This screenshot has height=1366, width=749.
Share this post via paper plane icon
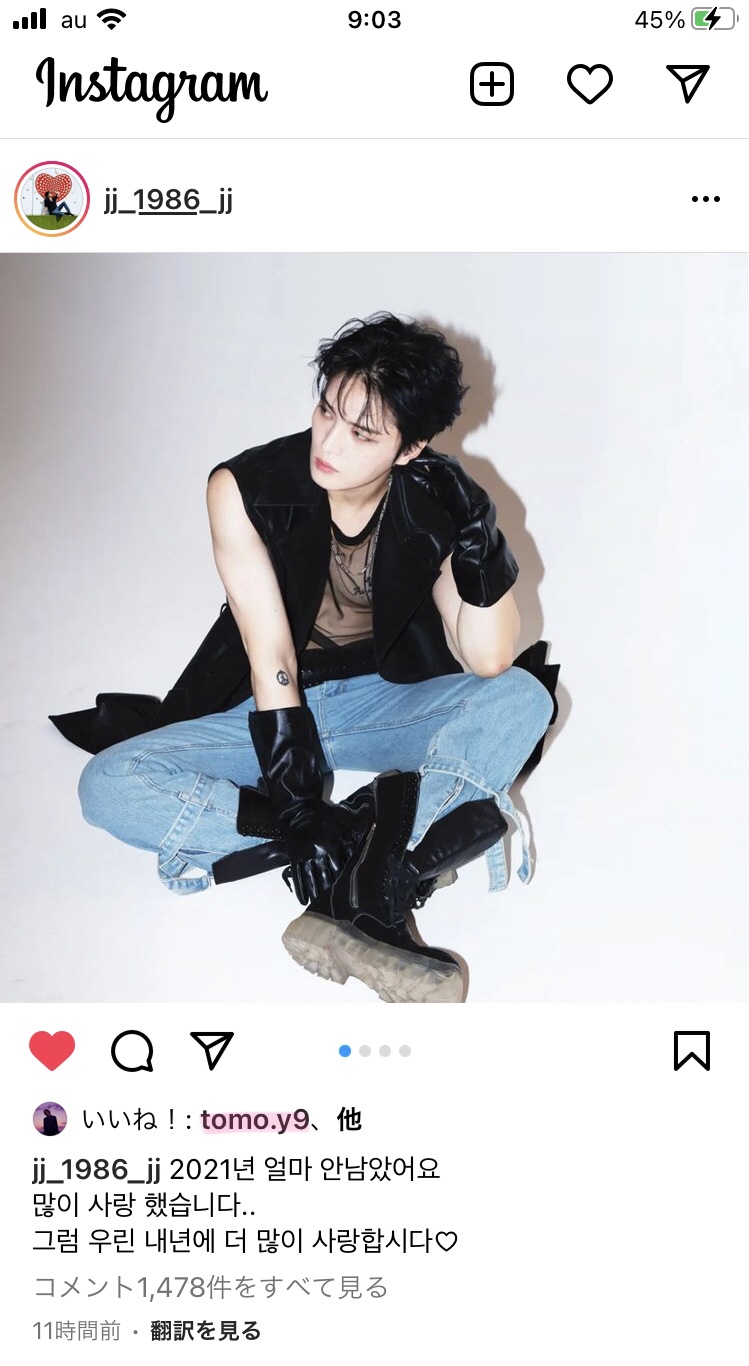[x=212, y=1051]
